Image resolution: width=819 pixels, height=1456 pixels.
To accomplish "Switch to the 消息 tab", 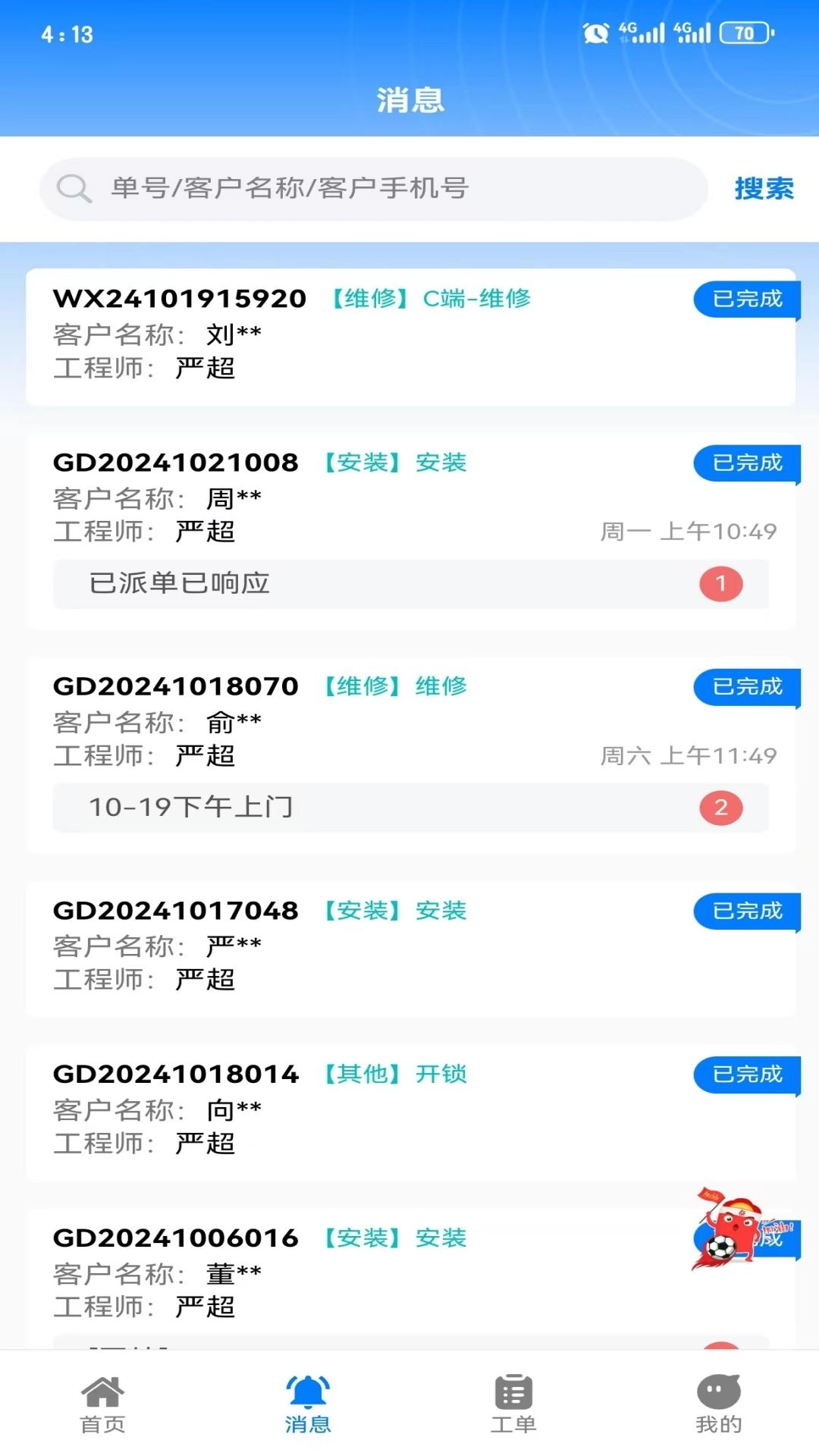I will coord(306,1426).
